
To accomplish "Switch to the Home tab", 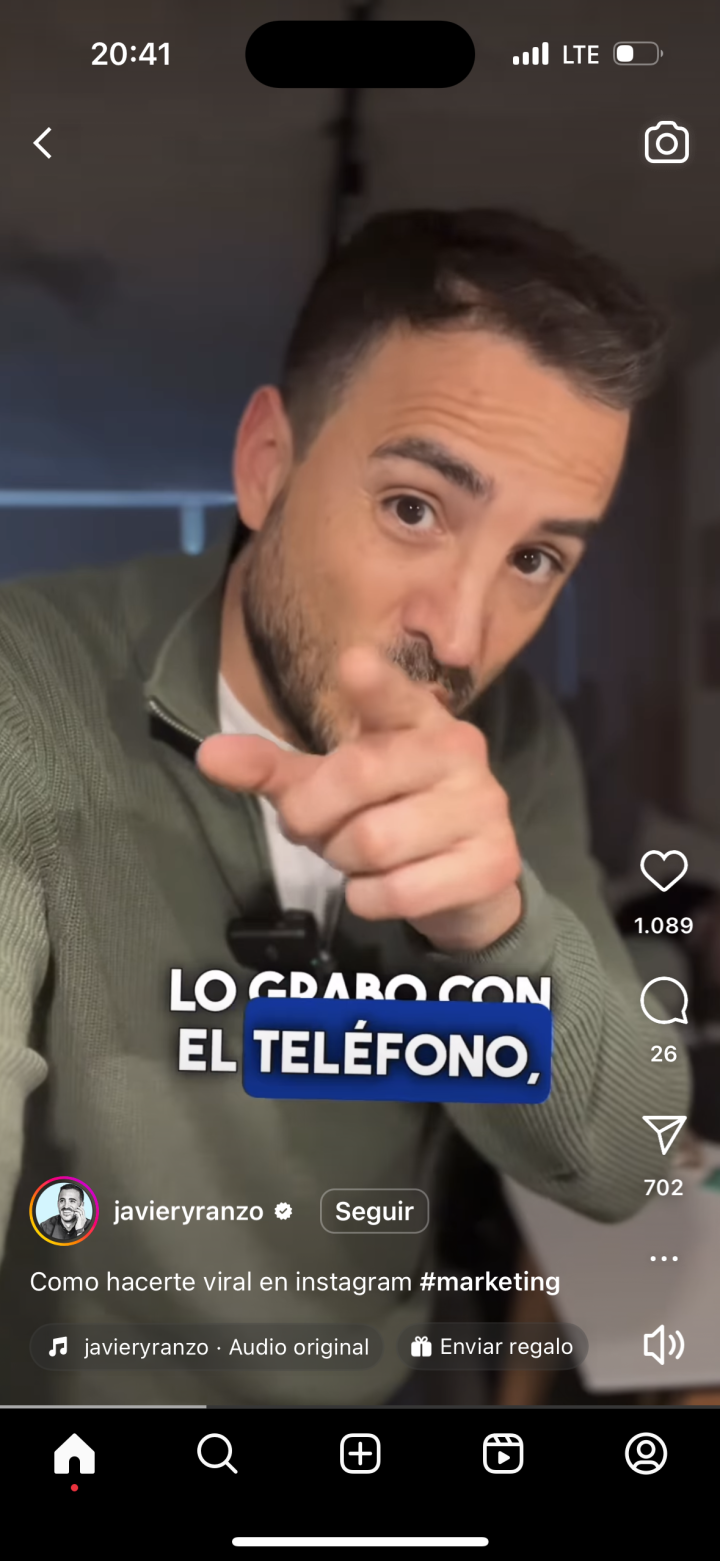I will [74, 1453].
